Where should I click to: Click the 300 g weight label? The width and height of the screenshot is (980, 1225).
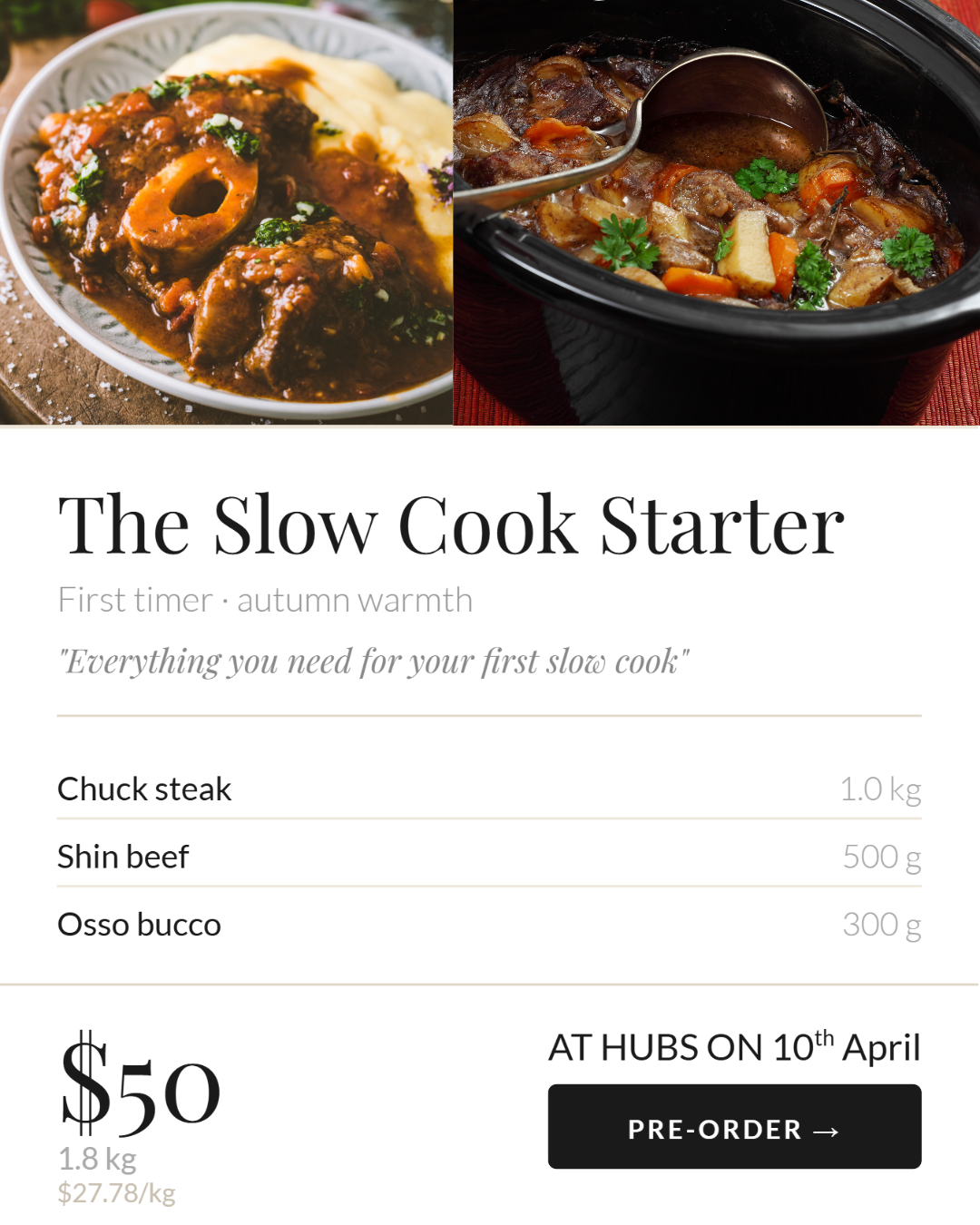[x=881, y=924]
